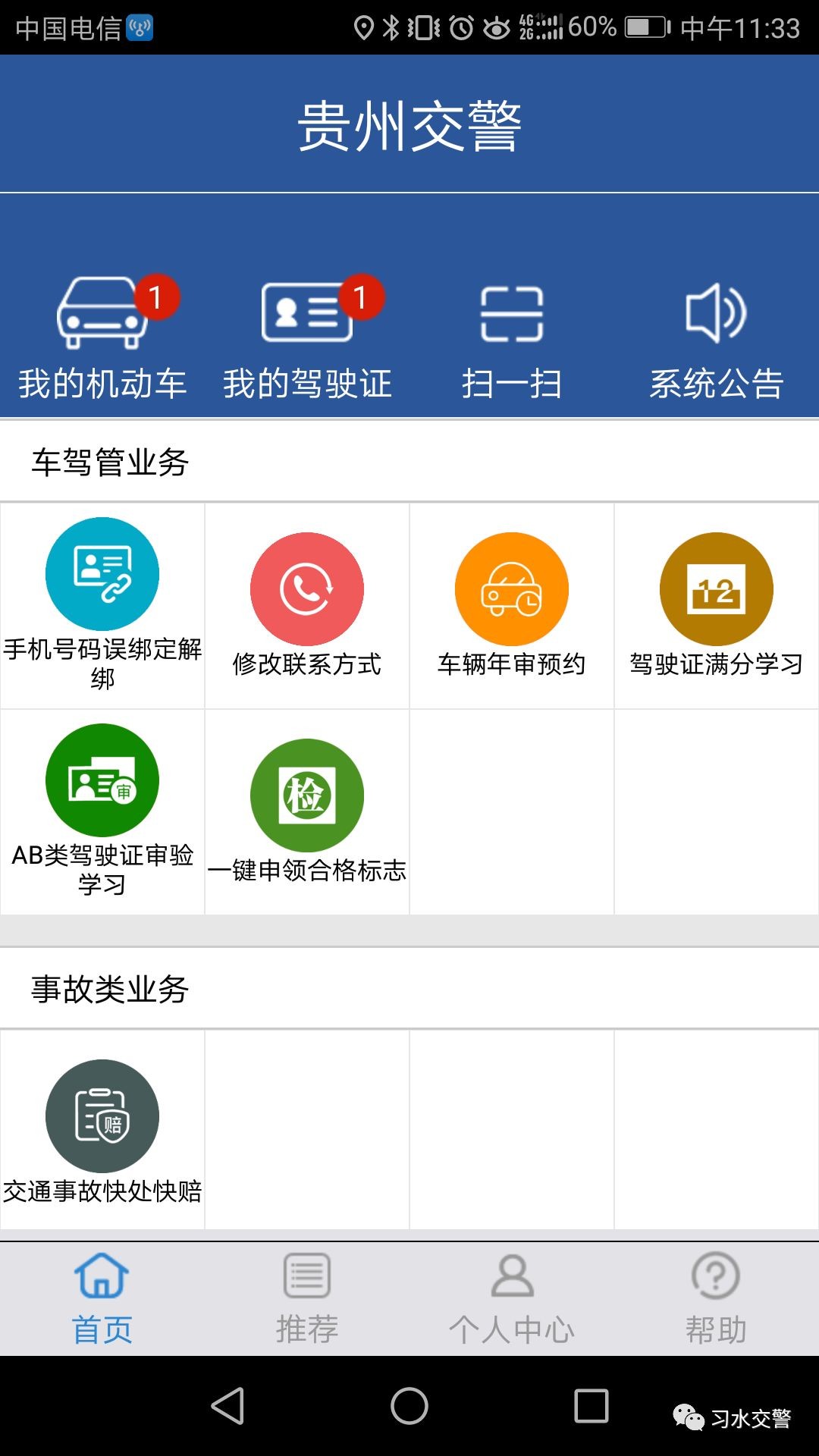The height and width of the screenshot is (1456, 819).
Task: Open the 帮助 tab
Action: (x=717, y=1298)
